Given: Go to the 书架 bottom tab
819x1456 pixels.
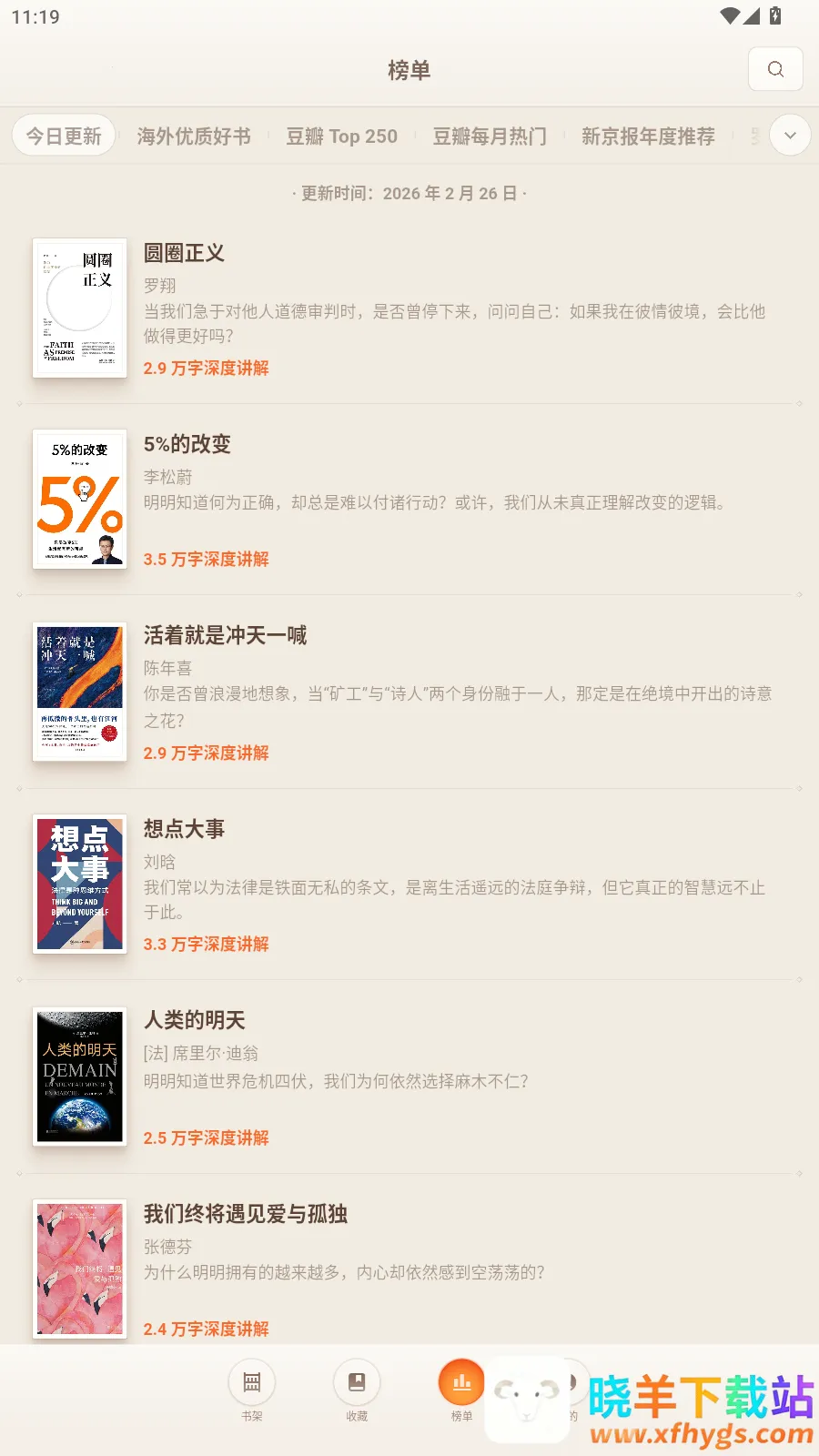Looking at the screenshot, I should click(252, 1390).
